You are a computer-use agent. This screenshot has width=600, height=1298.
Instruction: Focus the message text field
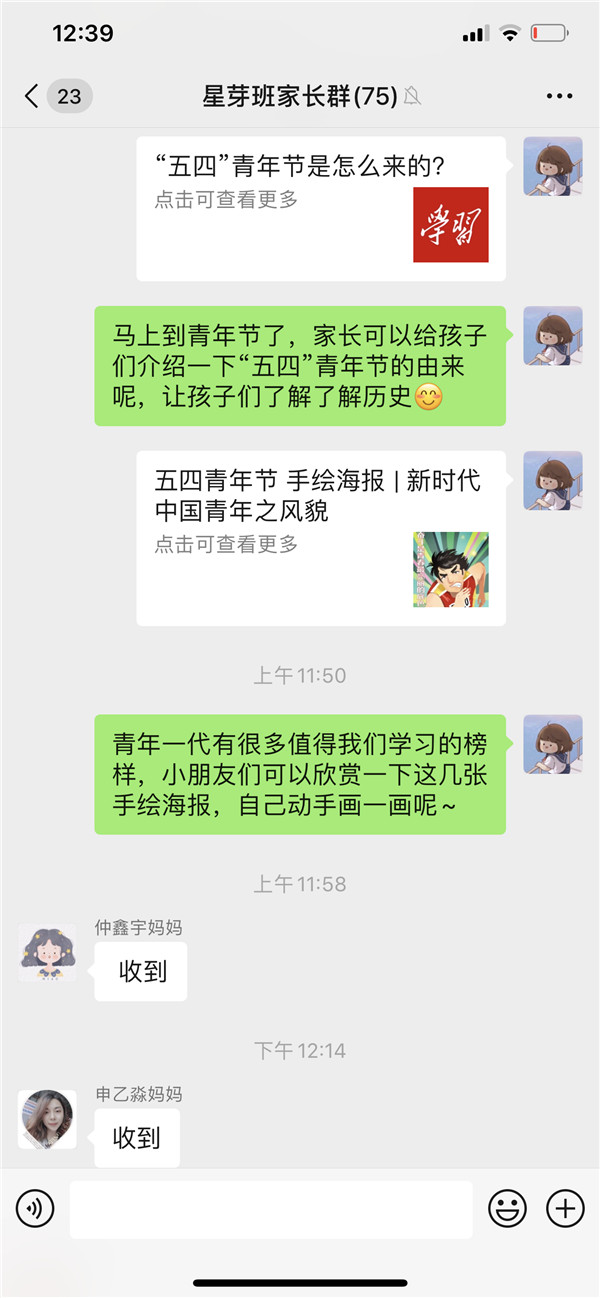(x=270, y=1209)
